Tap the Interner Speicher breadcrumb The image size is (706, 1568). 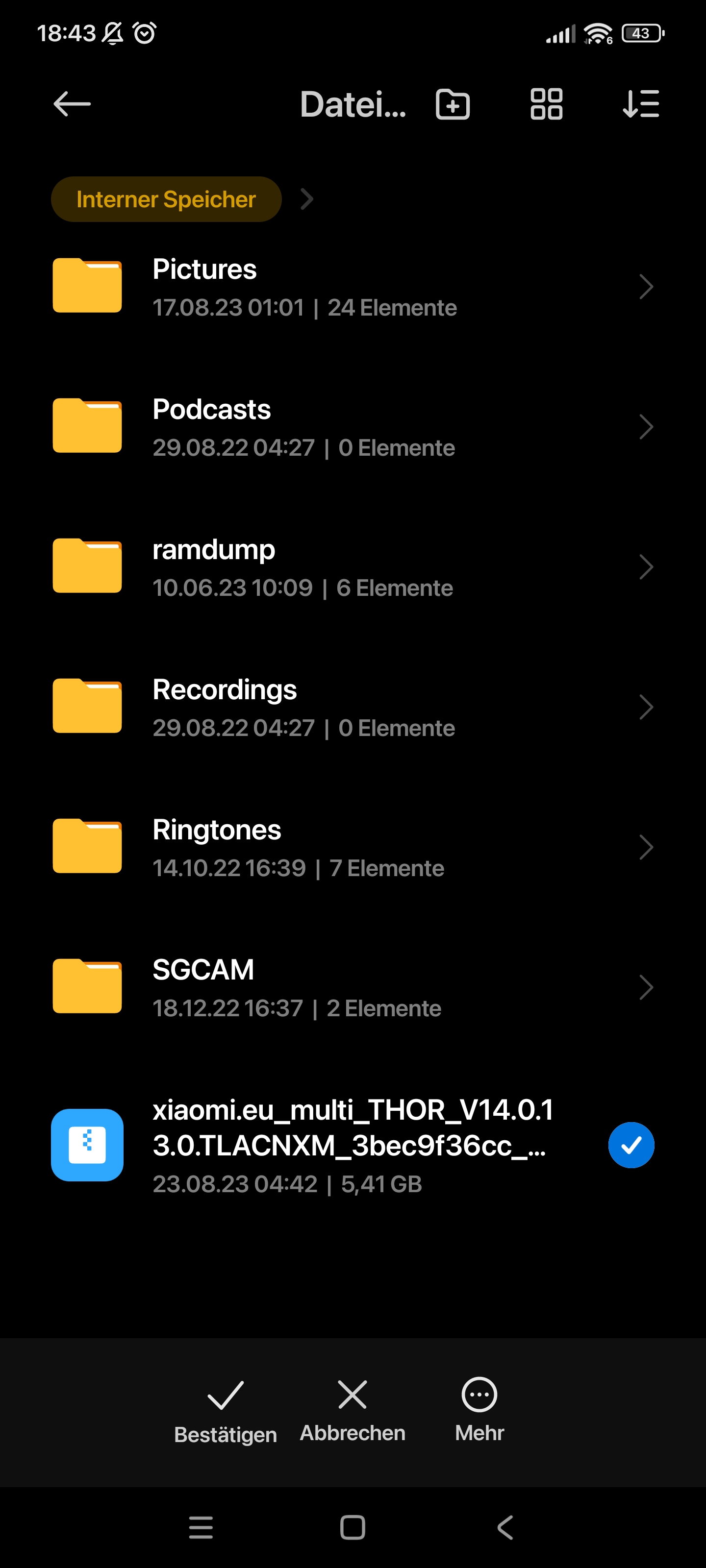[x=166, y=199]
